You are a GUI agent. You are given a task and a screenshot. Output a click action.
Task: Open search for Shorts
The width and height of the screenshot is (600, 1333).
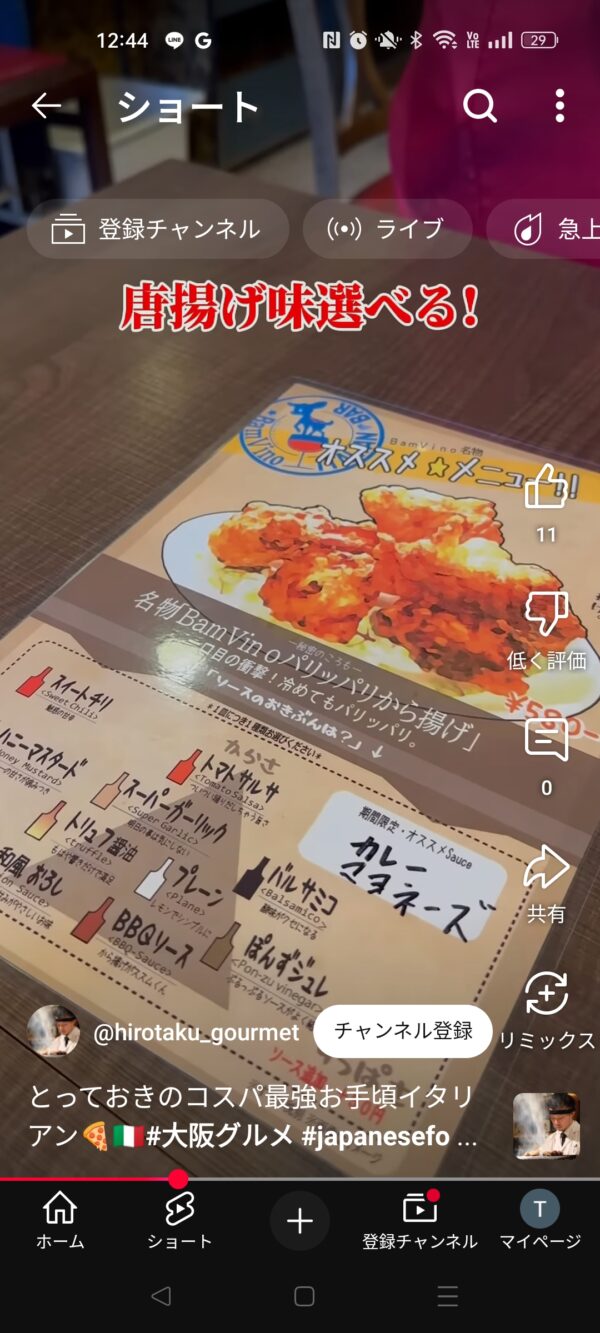click(480, 106)
